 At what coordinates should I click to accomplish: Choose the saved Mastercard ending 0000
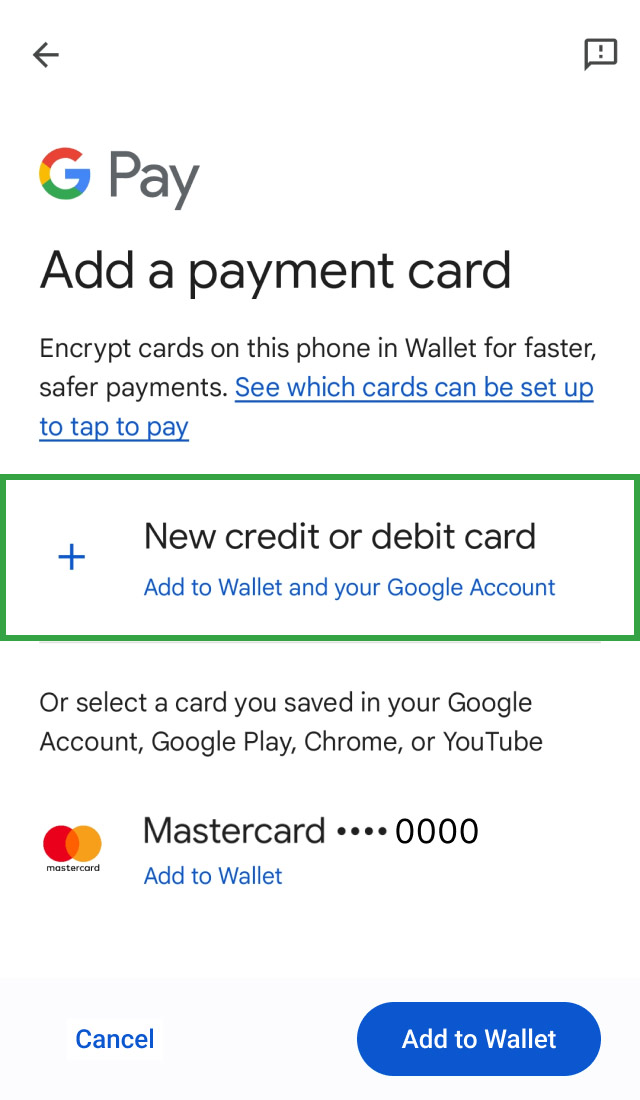coord(310,848)
